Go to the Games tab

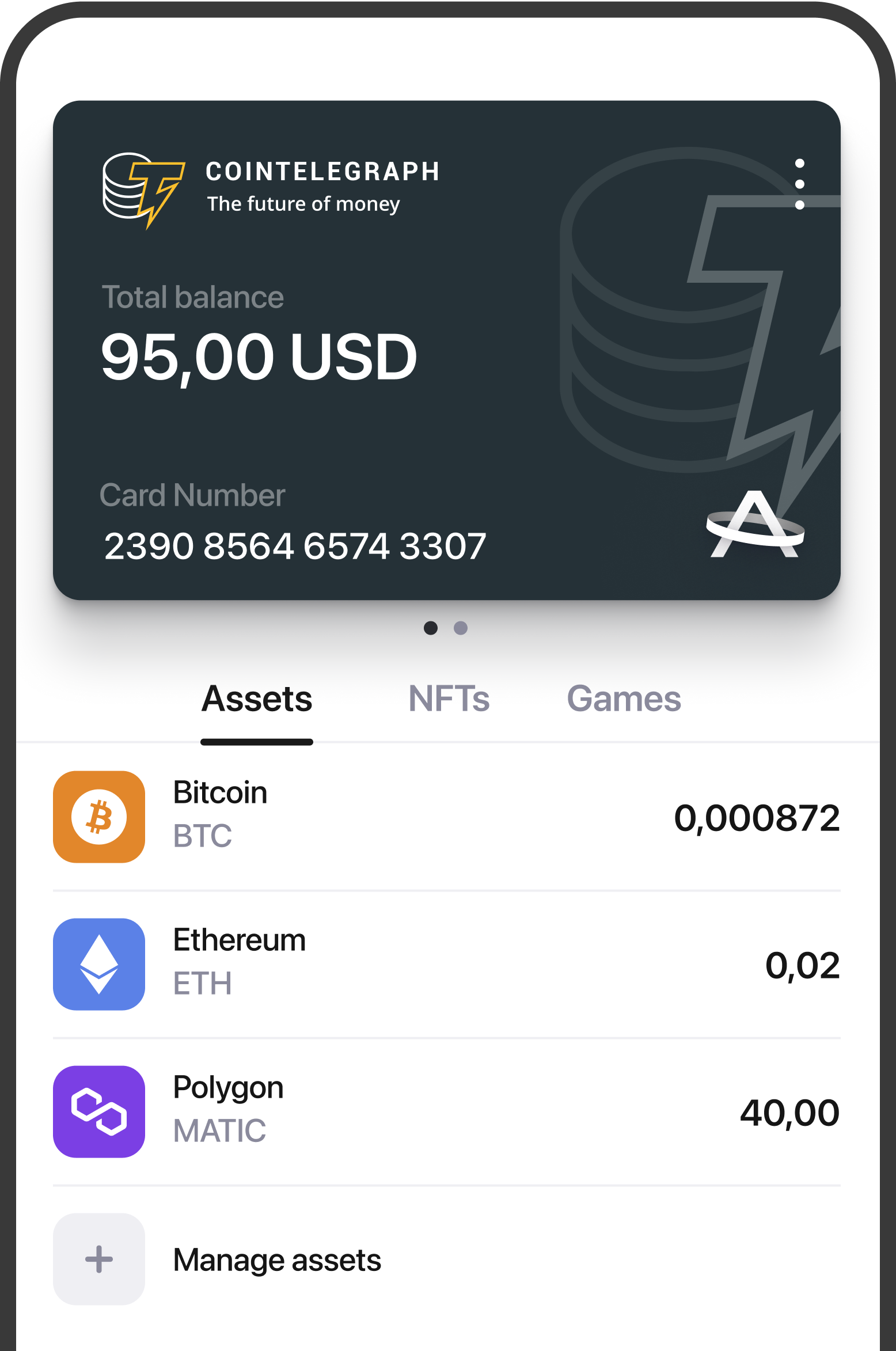click(624, 699)
